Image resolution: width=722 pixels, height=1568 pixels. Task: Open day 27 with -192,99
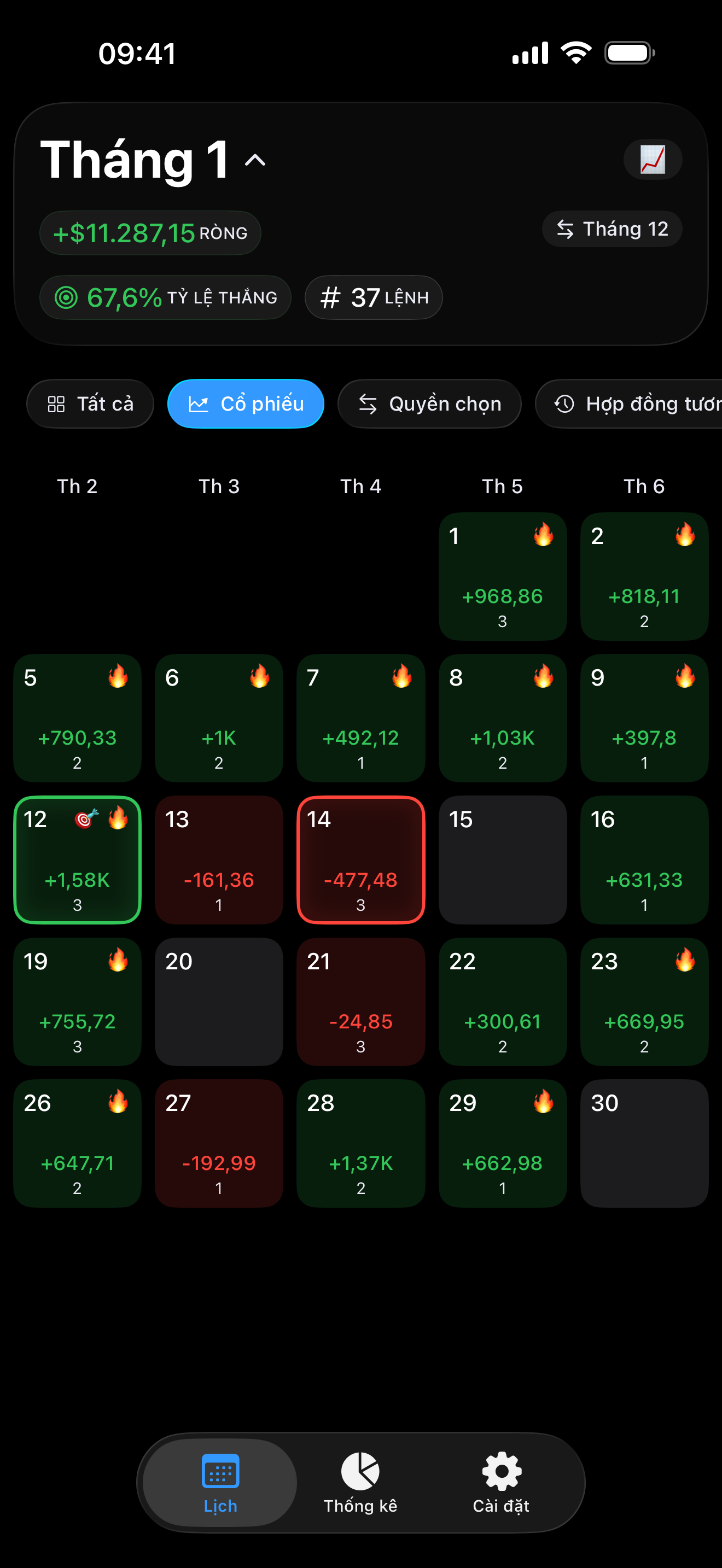pos(219,1144)
